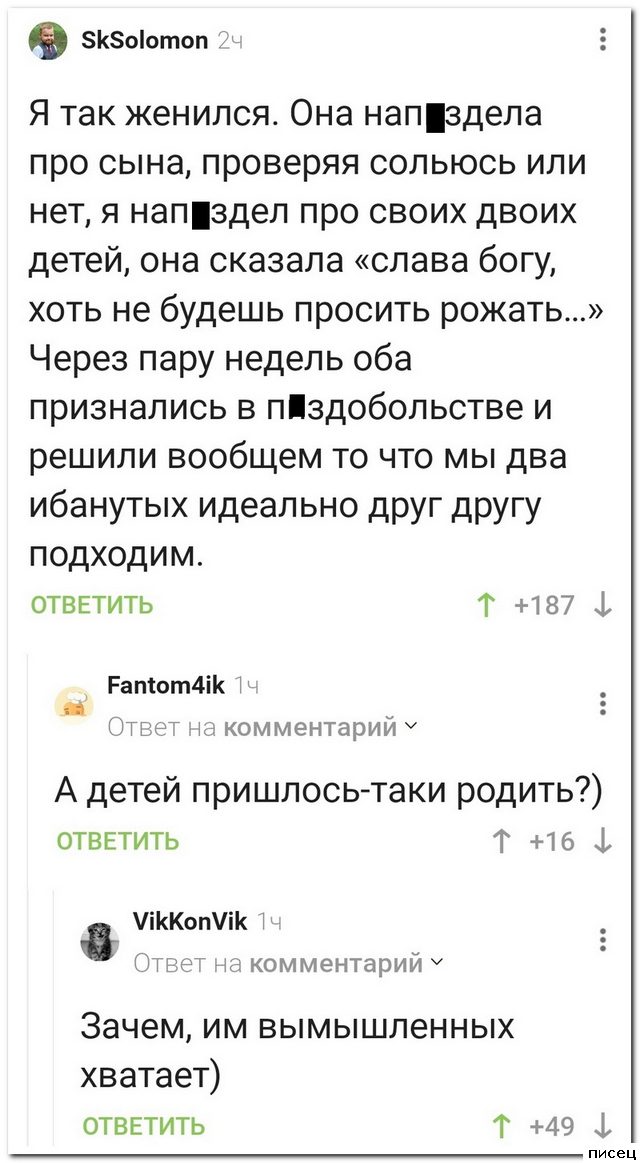Open VikKonVik's profile name
640x1163 pixels.
click(x=190, y=921)
